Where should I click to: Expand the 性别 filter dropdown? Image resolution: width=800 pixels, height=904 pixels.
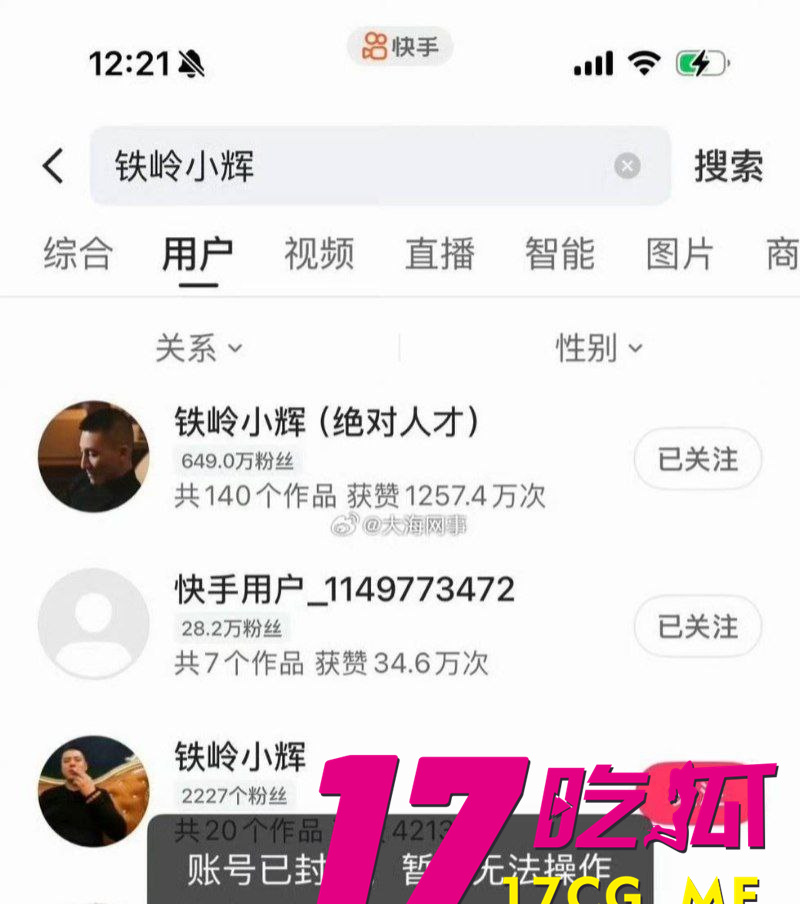point(599,348)
